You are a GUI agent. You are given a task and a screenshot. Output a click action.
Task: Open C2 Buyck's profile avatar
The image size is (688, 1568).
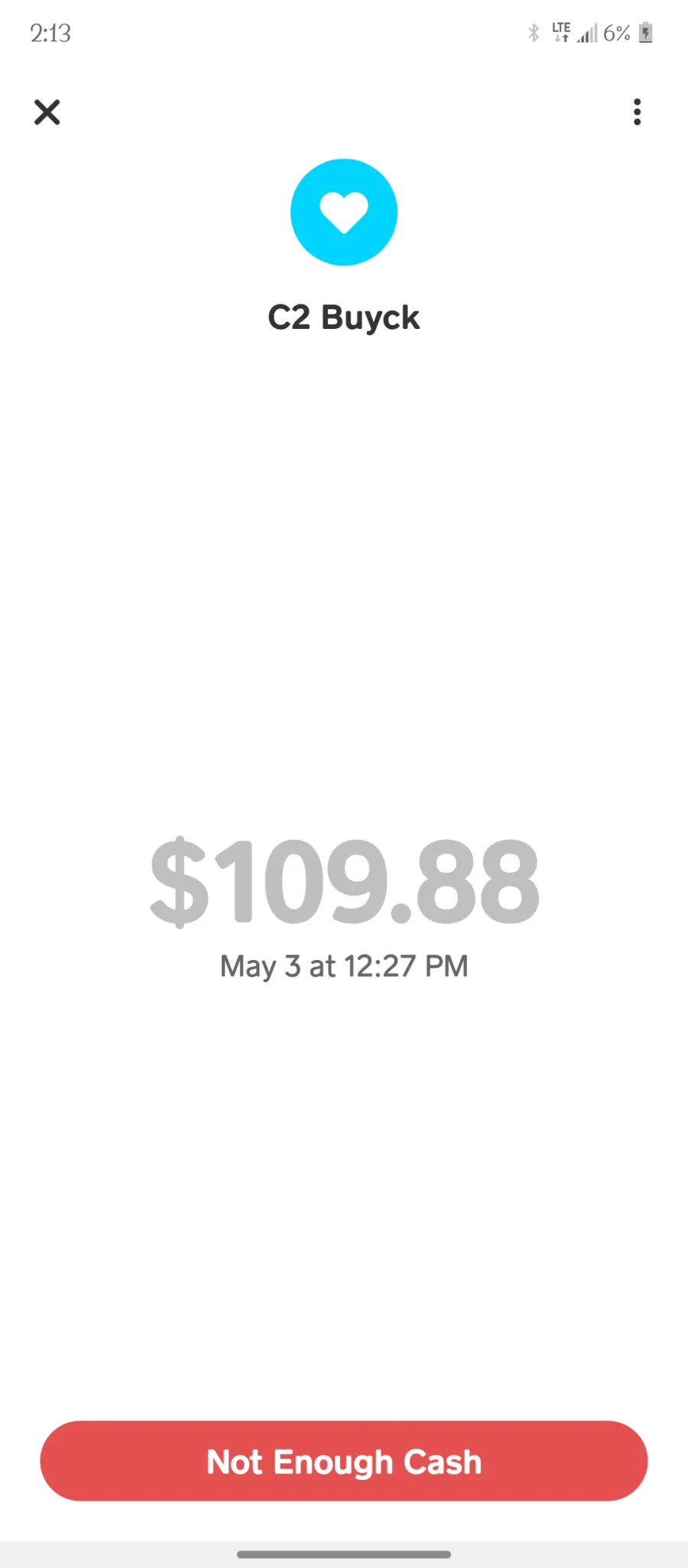tap(344, 212)
